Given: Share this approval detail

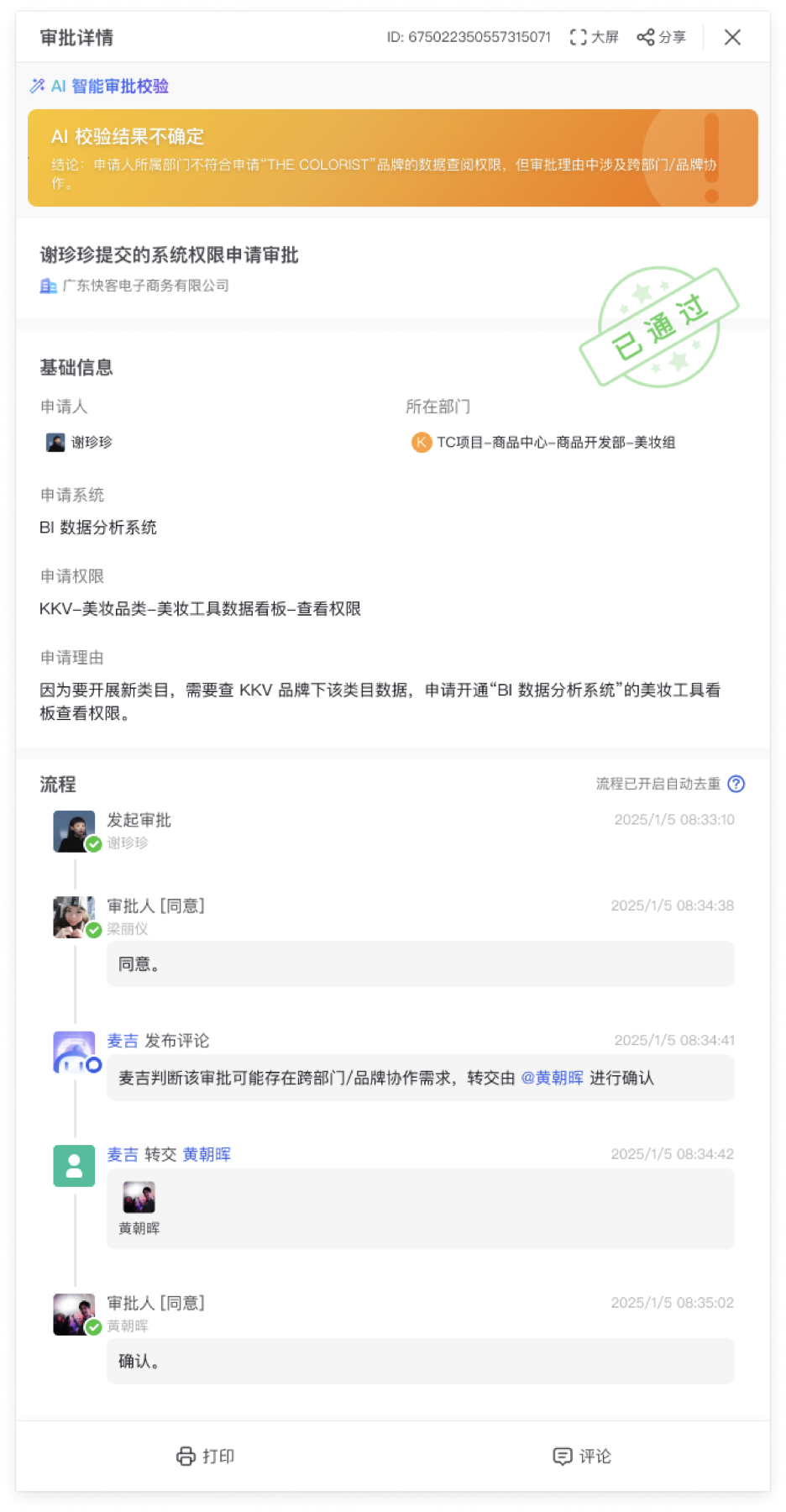Looking at the screenshot, I should (x=662, y=37).
